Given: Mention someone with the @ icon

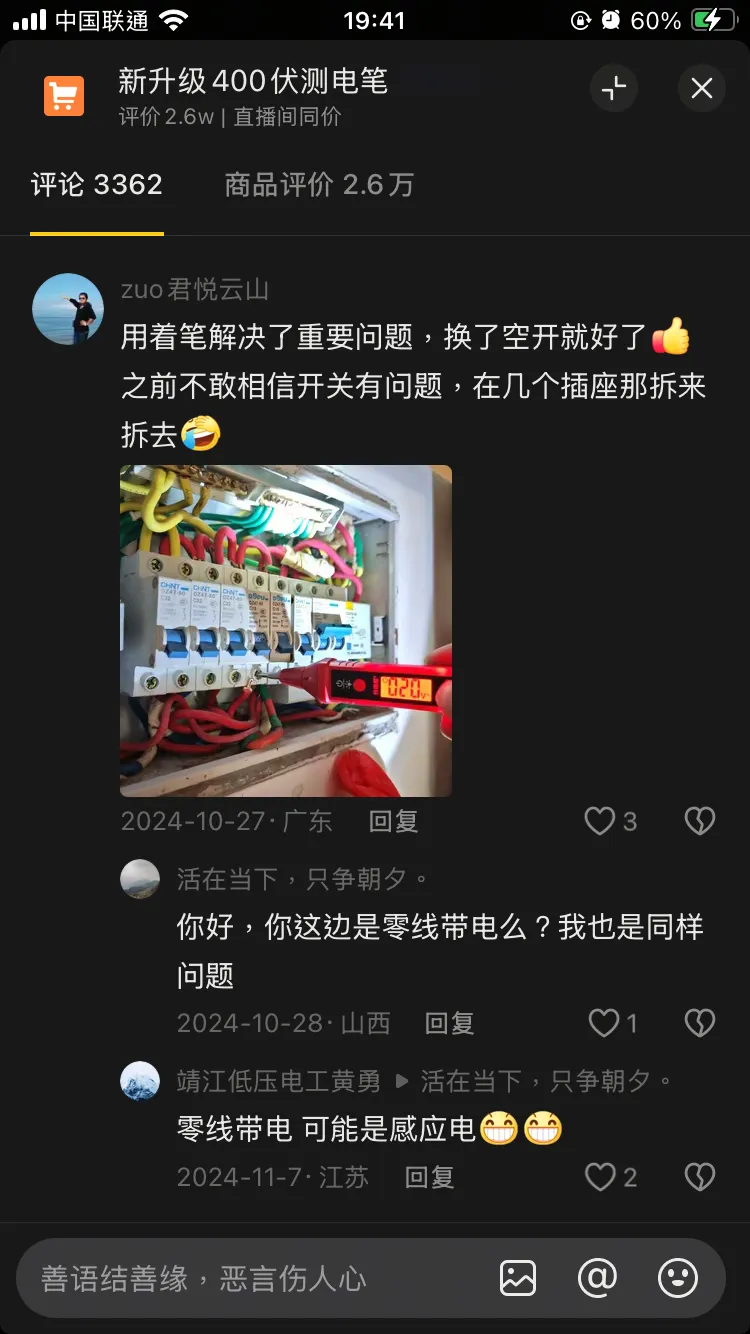Looking at the screenshot, I should tap(597, 1278).
